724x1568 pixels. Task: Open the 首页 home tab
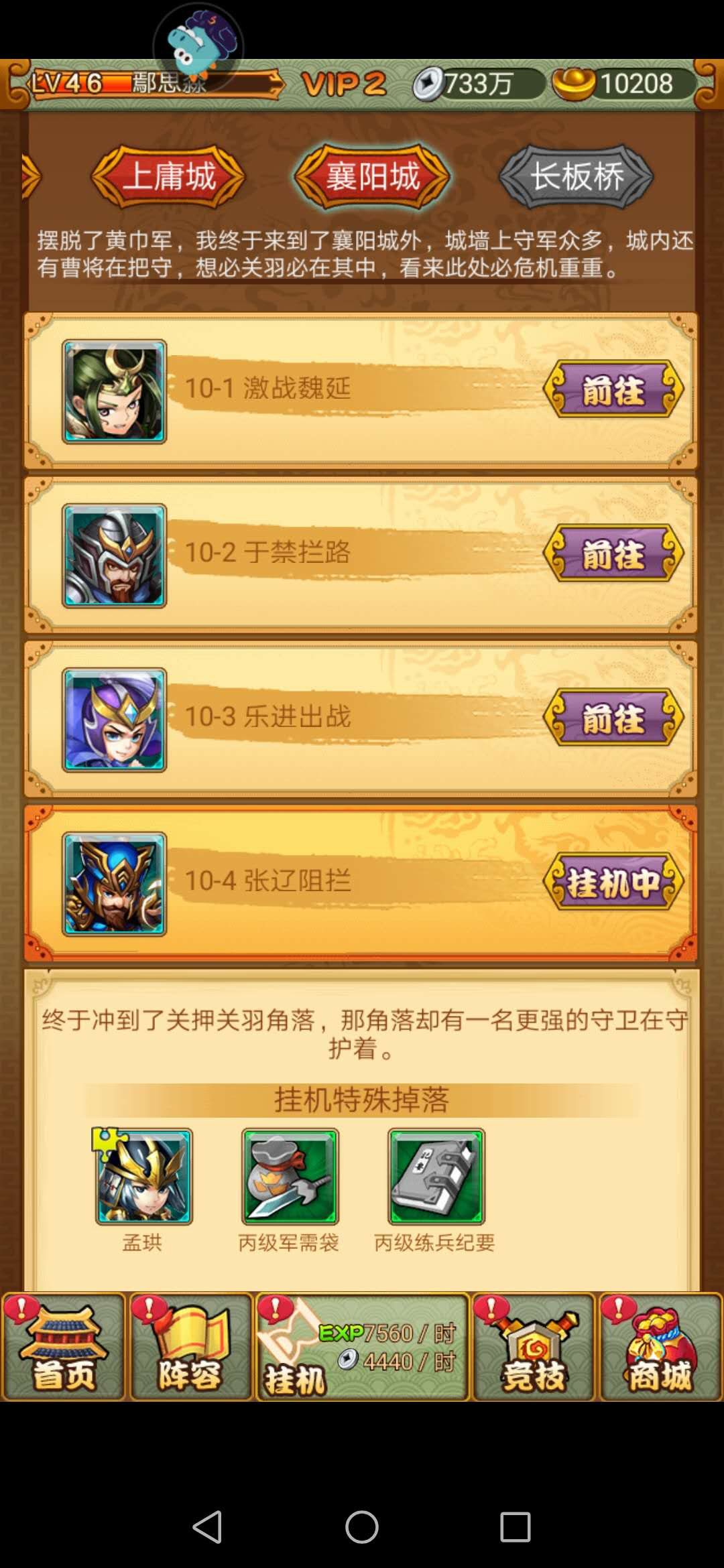(x=64, y=1347)
